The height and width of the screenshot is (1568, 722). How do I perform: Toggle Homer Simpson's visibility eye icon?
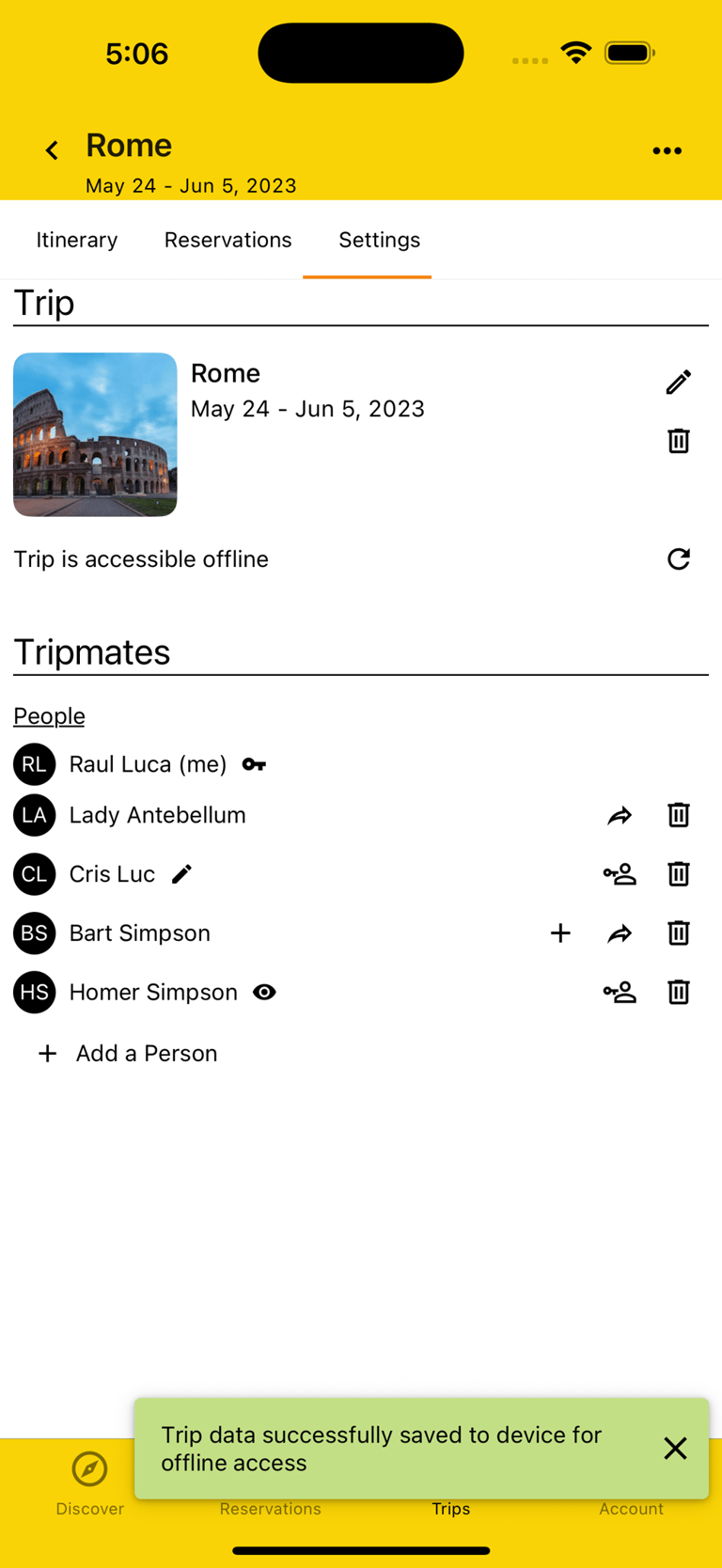pyautogui.click(x=264, y=992)
